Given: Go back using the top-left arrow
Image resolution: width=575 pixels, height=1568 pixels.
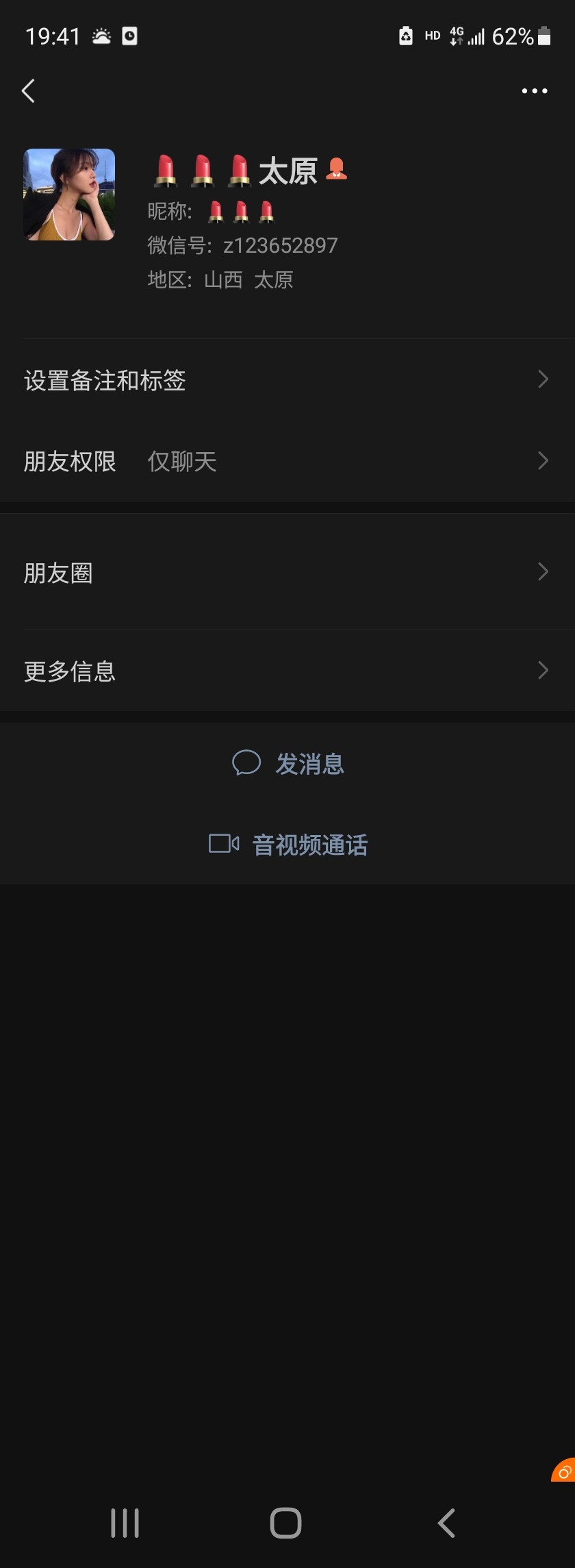Looking at the screenshot, I should pos(28,90).
